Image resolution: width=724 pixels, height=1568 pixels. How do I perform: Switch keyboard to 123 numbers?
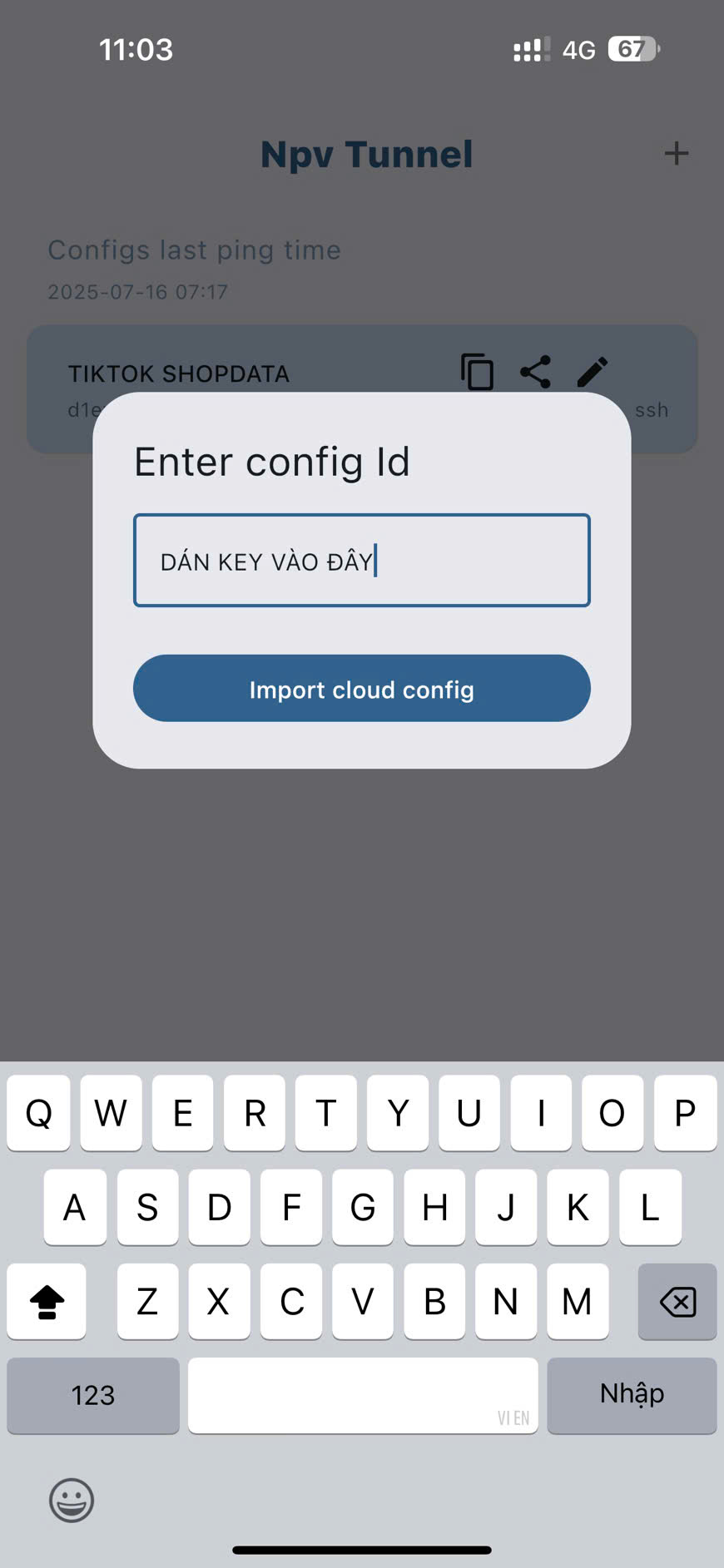click(x=92, y=1395)
